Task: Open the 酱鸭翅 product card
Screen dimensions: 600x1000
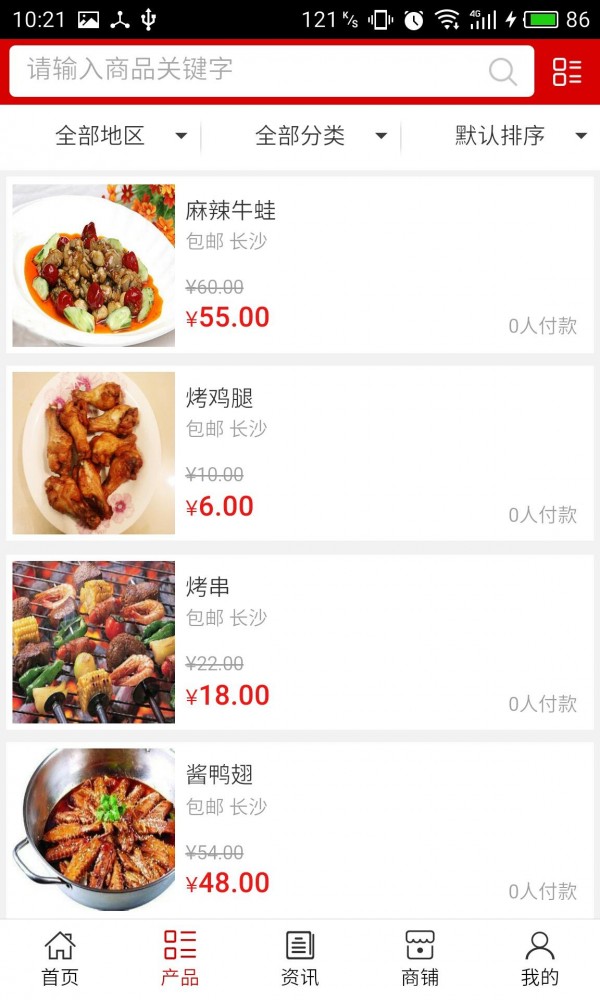Action: (300, 830)
